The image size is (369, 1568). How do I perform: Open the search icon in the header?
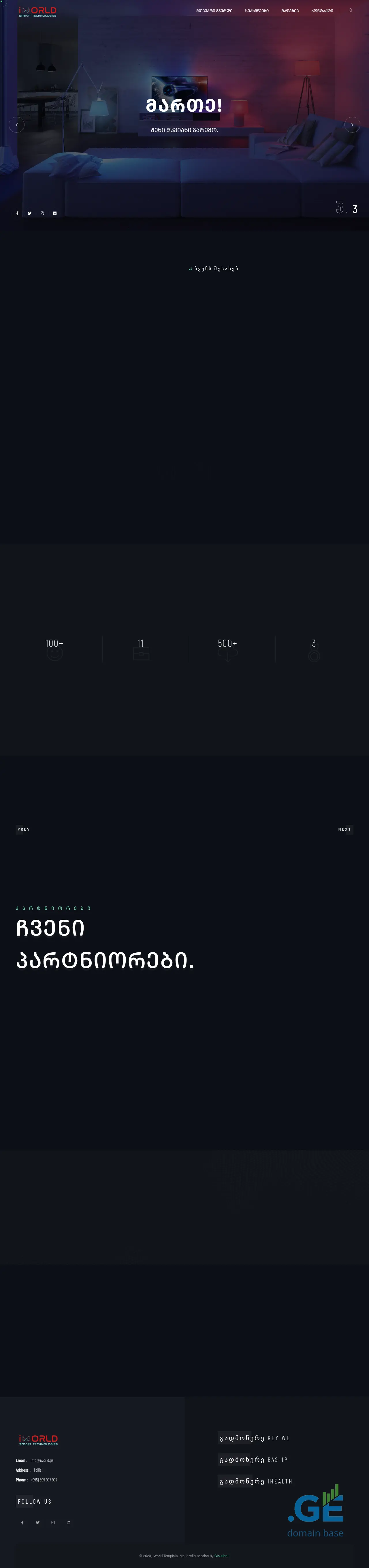tap(351, 10)
